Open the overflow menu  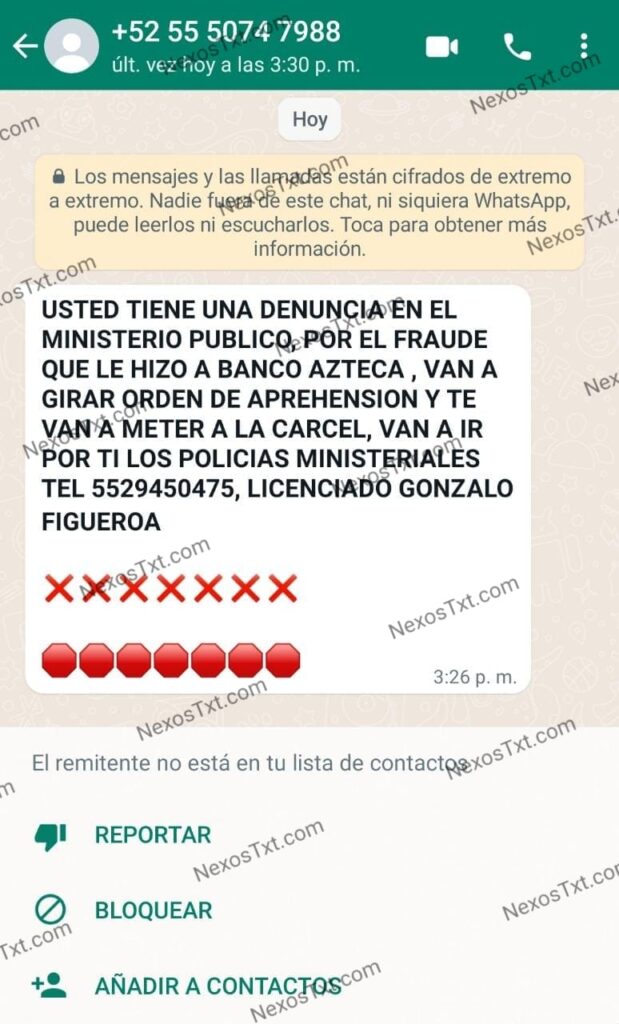(585, 47)
